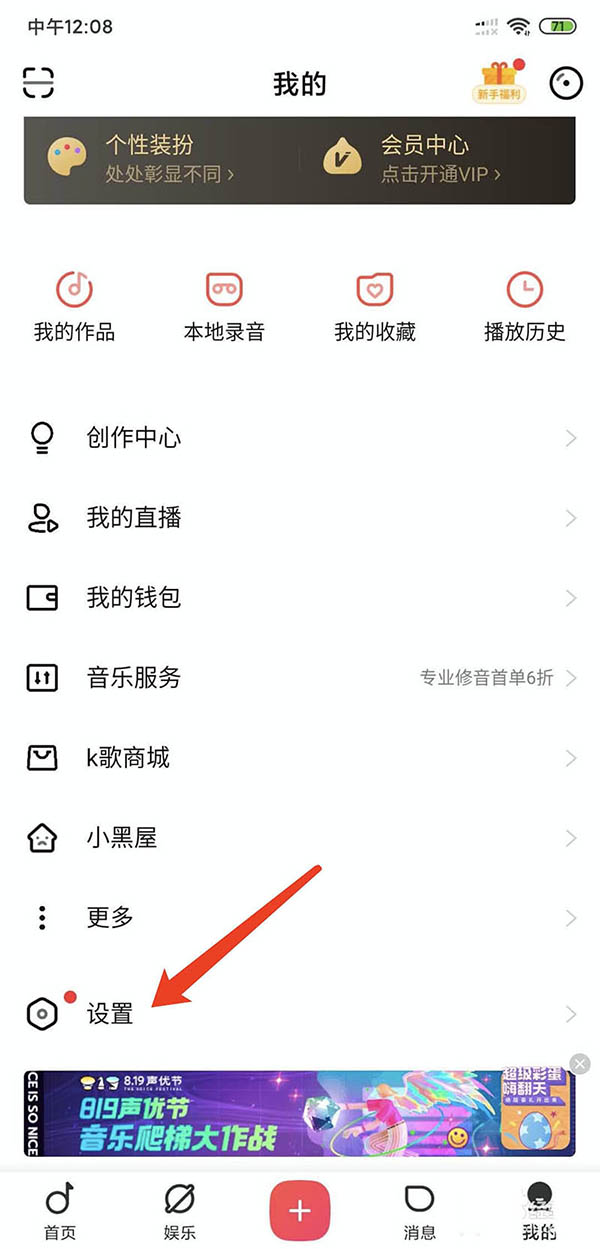Tap the disc icon in the top bar
This screenshot has width=600, height=1249.
tap(567, 83)
